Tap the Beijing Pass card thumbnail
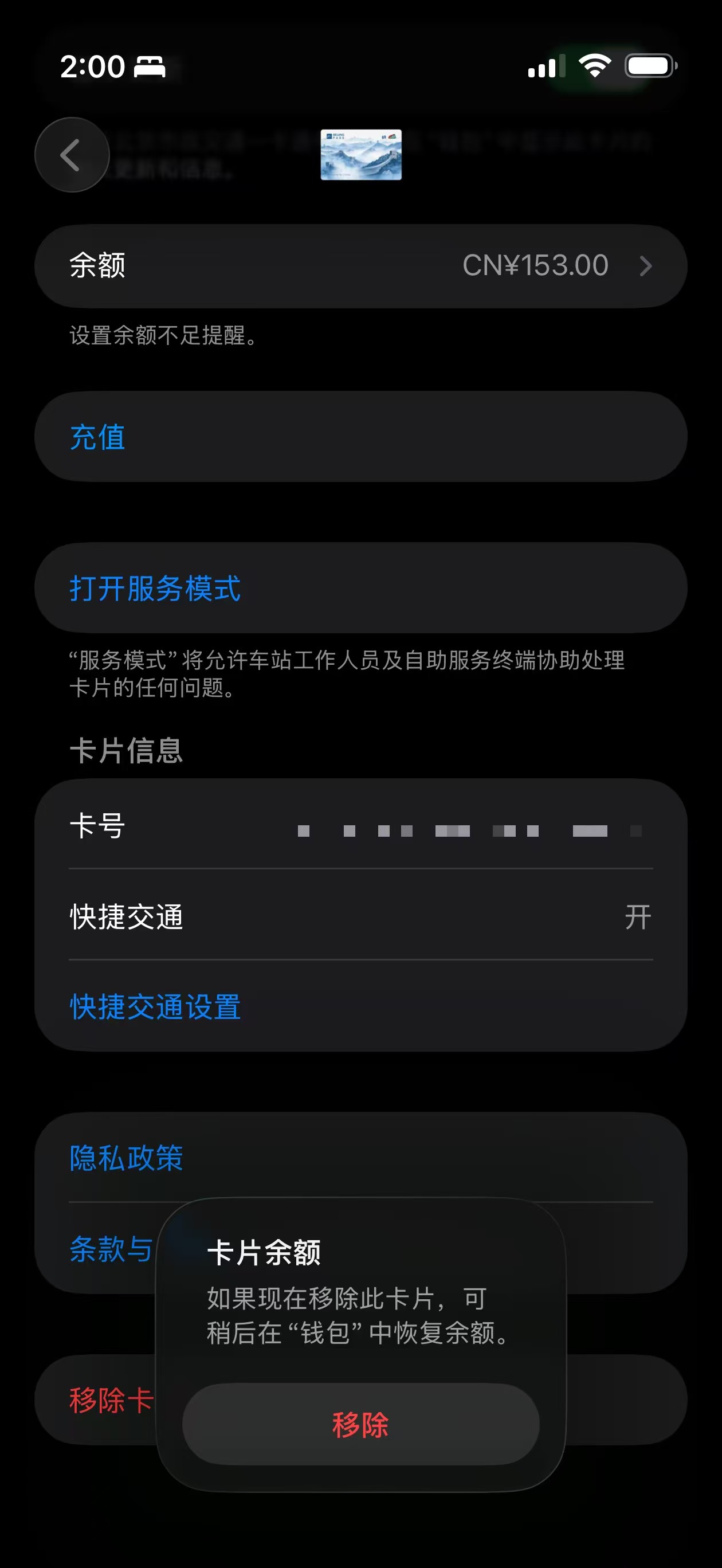 pyautogui.click(x=360, y=155)
